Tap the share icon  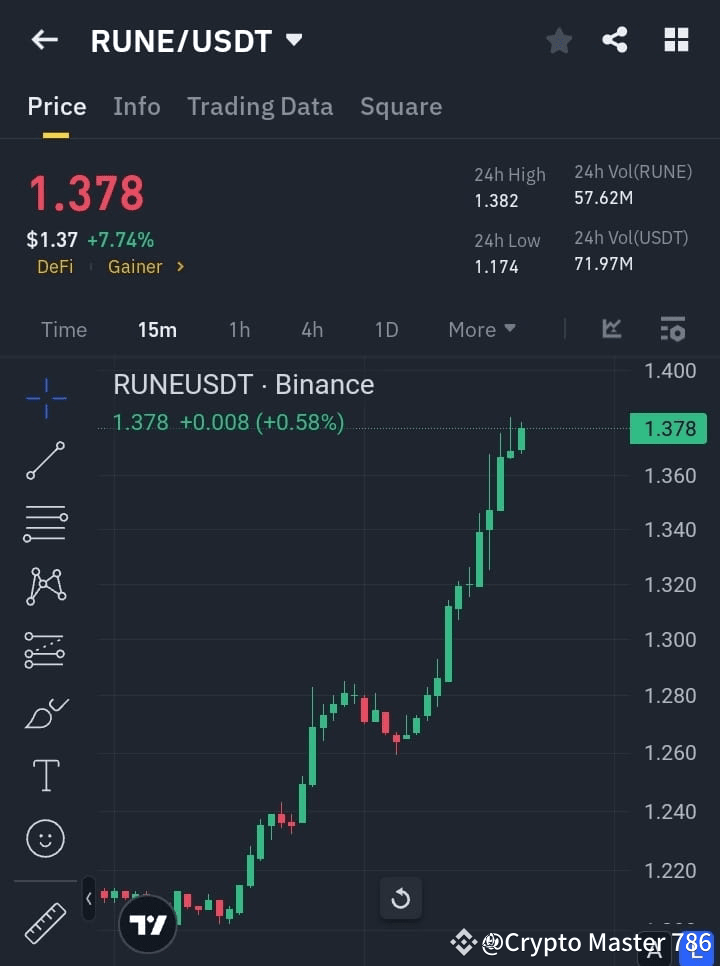[615, 40]
